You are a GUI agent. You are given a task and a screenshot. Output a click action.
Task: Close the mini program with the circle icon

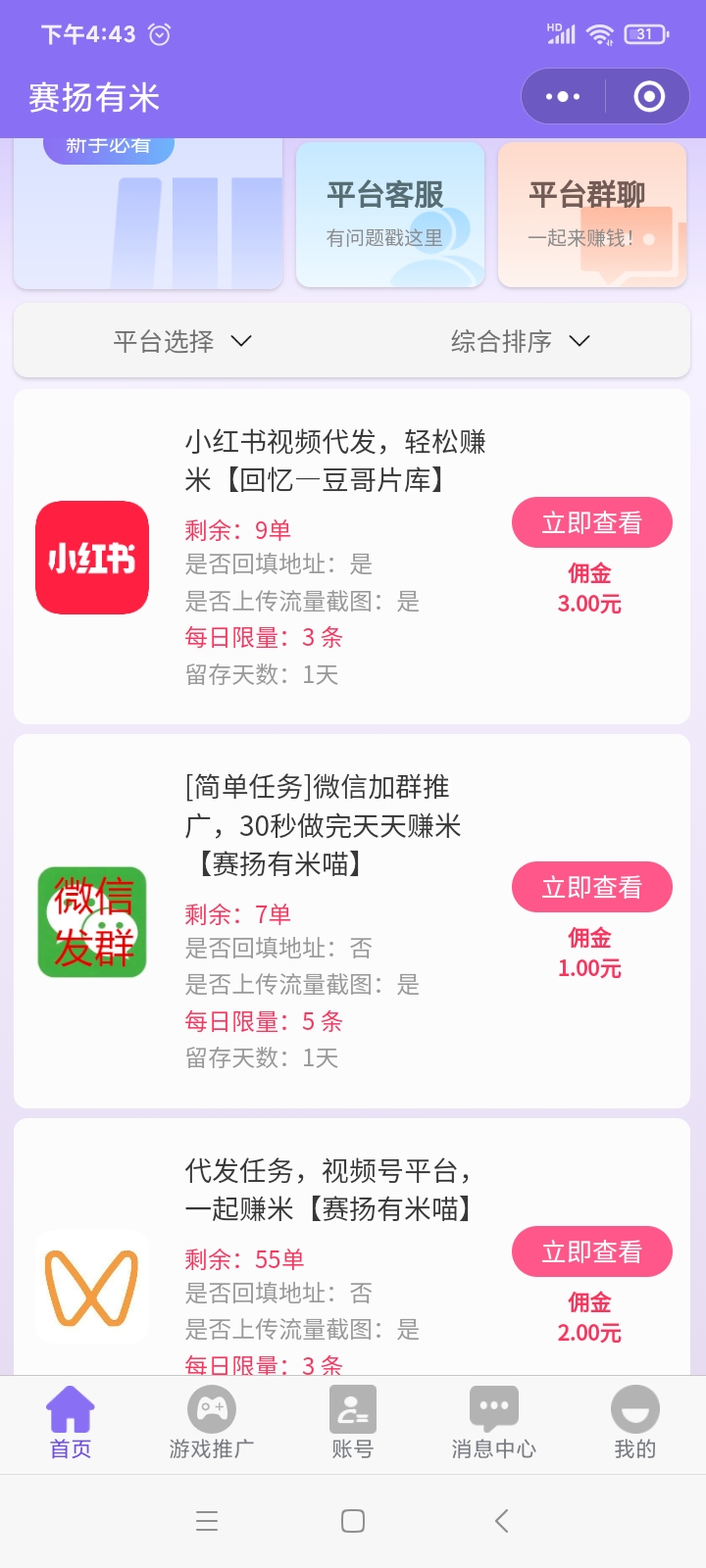point(649,96)
